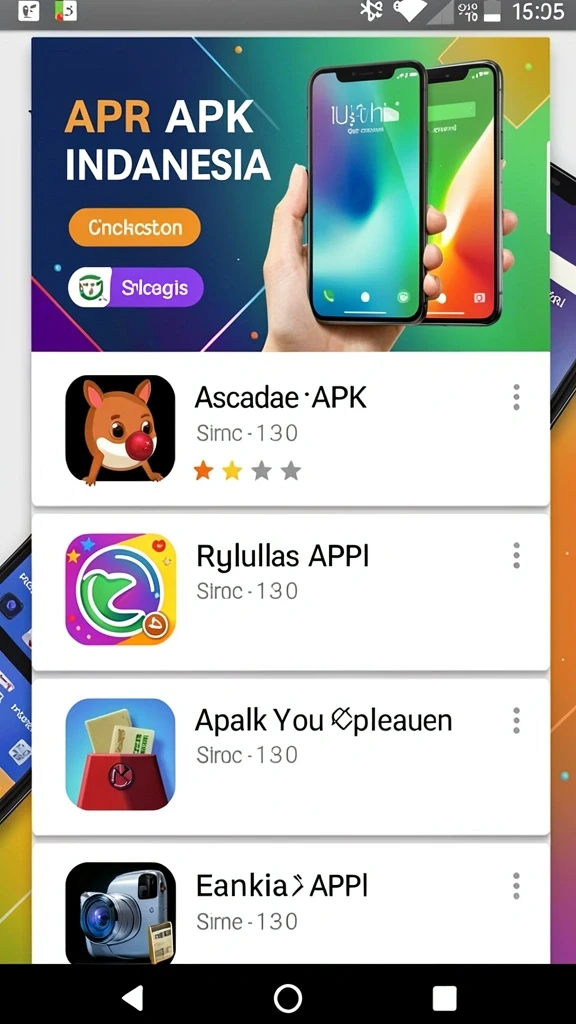This screenshot has width=576, height=1024.
Task: Tap the purple Slcegis button in banner
Action: click(x=136, y=287)
